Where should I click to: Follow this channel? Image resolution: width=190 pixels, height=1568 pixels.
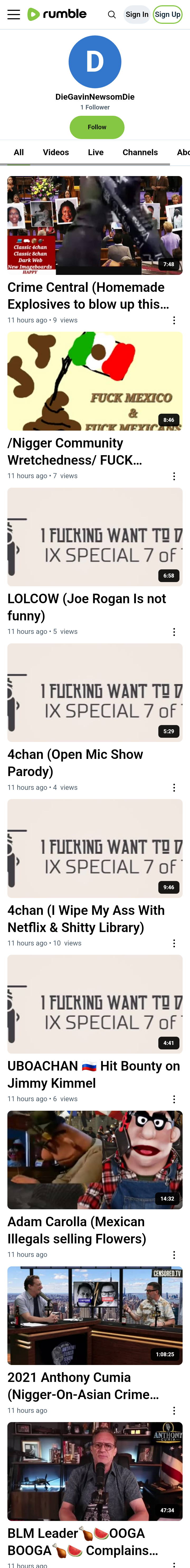(97, 127)
